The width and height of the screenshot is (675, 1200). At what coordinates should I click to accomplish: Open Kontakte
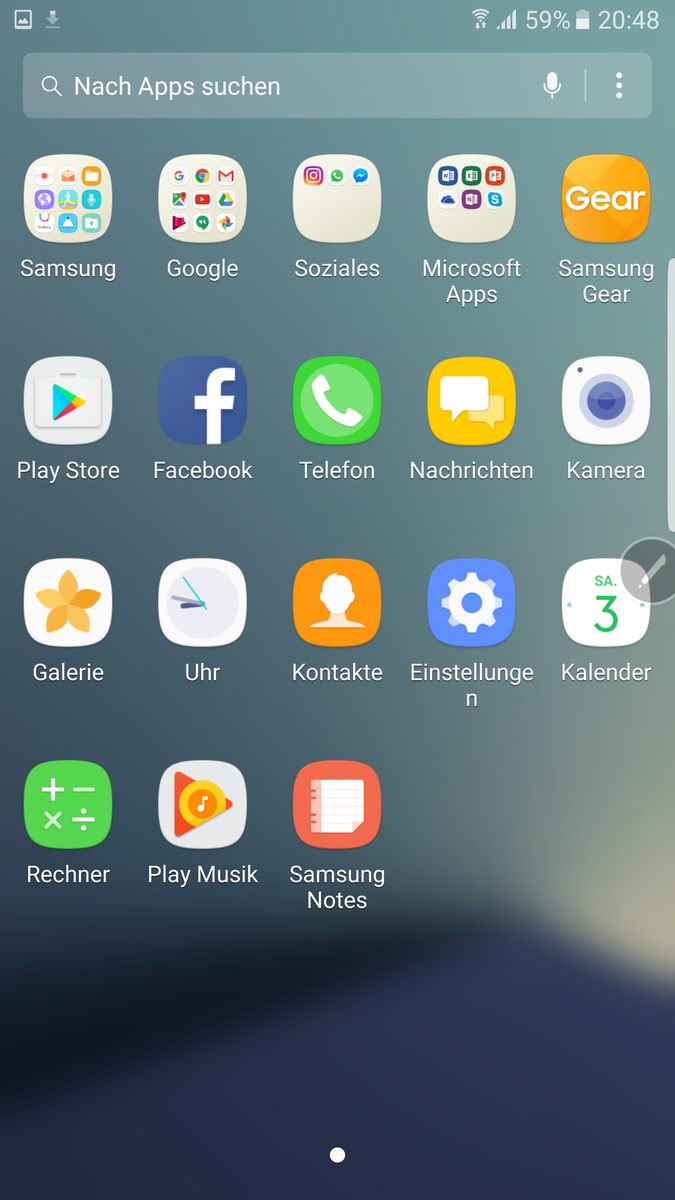tap(337, 603)
